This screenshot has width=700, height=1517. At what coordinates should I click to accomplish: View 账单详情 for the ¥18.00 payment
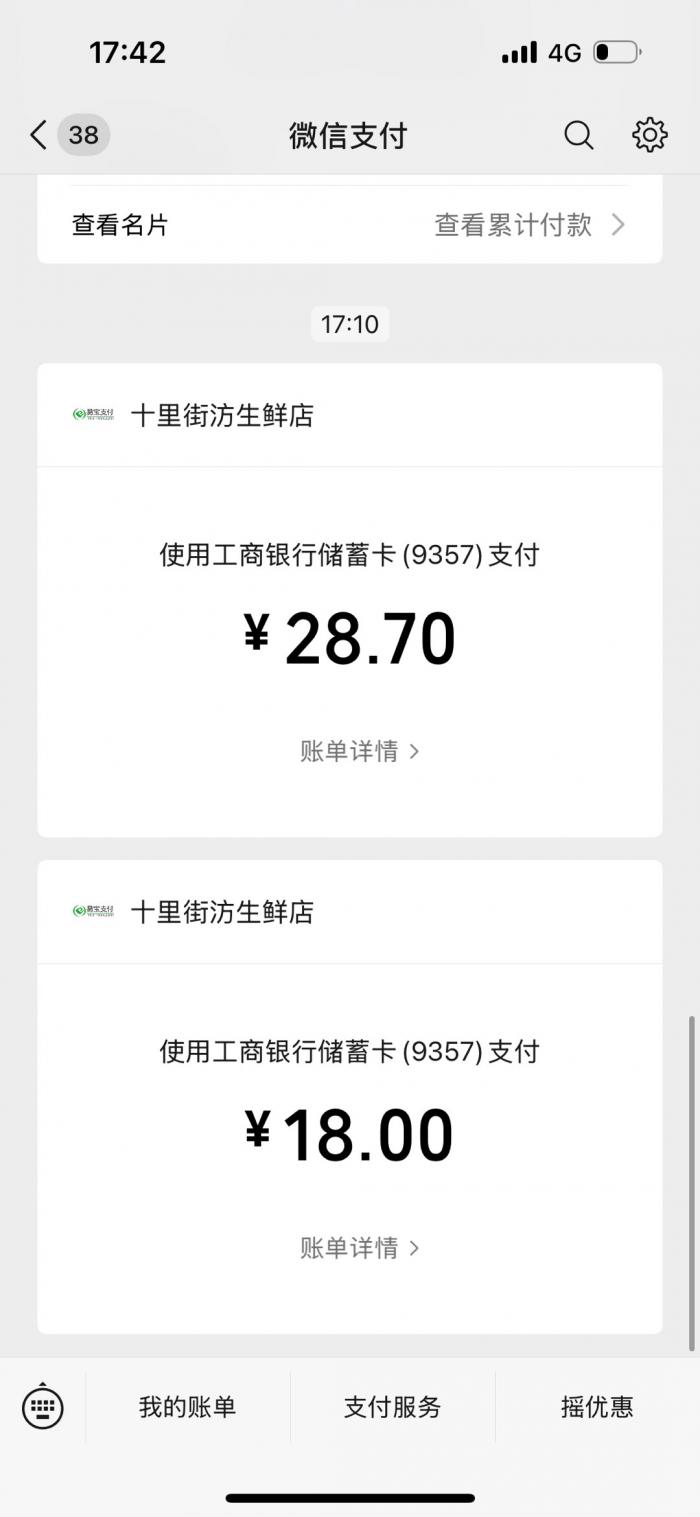tap(359, 1248)
